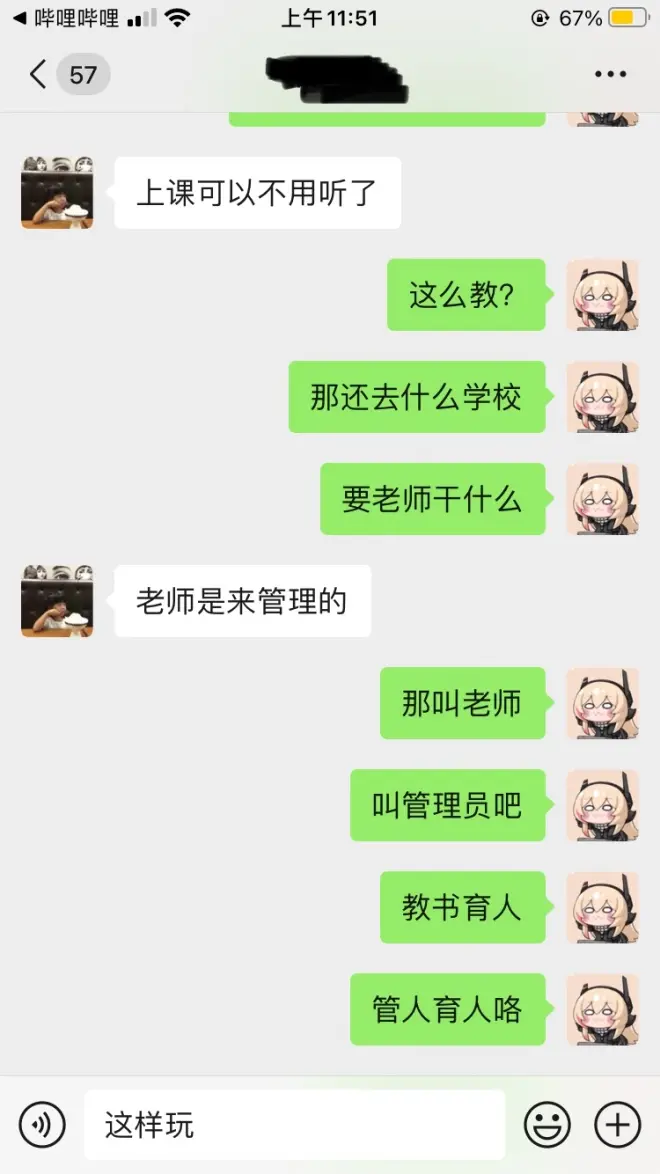
Task: Open the emoji sticker panel
Action: (x=547, y=1125)
